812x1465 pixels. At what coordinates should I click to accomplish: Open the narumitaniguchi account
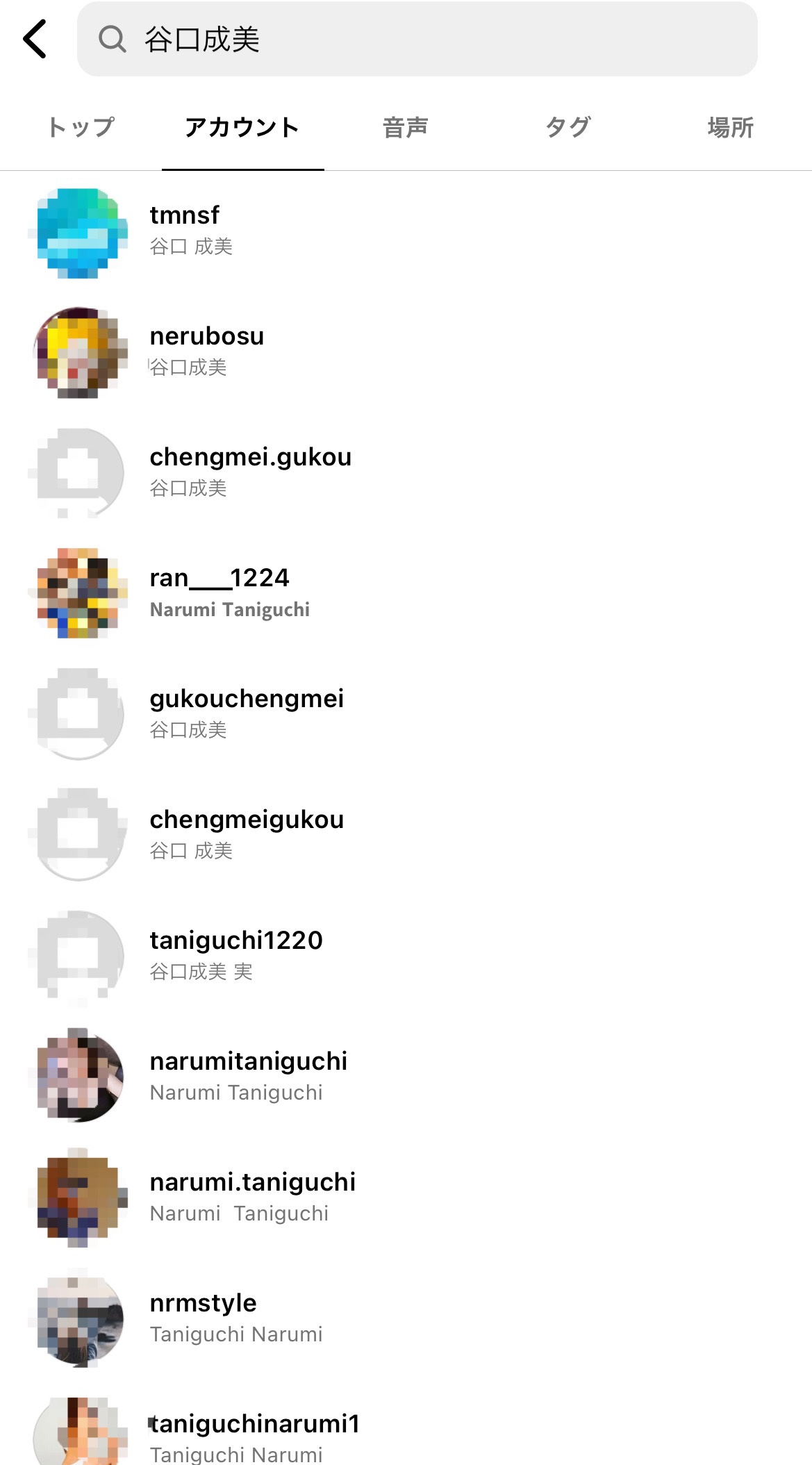tap(248, 1075)
